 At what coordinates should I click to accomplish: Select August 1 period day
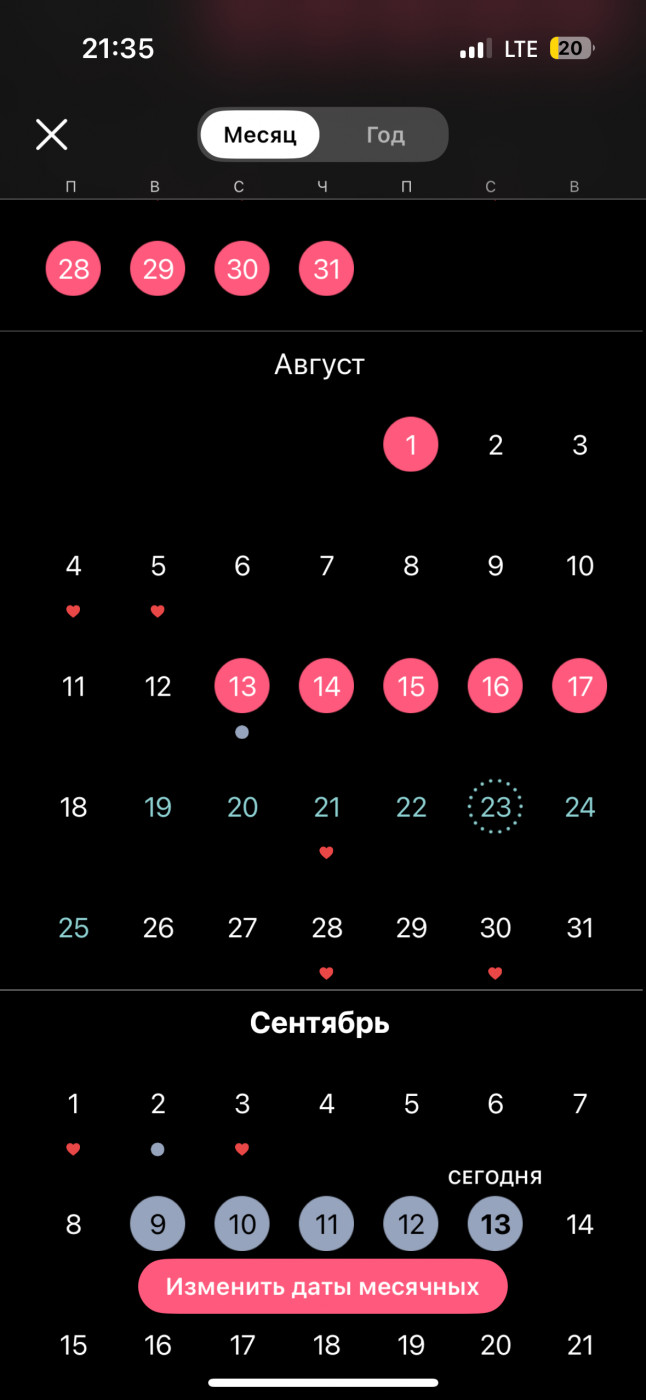[411, 445]
